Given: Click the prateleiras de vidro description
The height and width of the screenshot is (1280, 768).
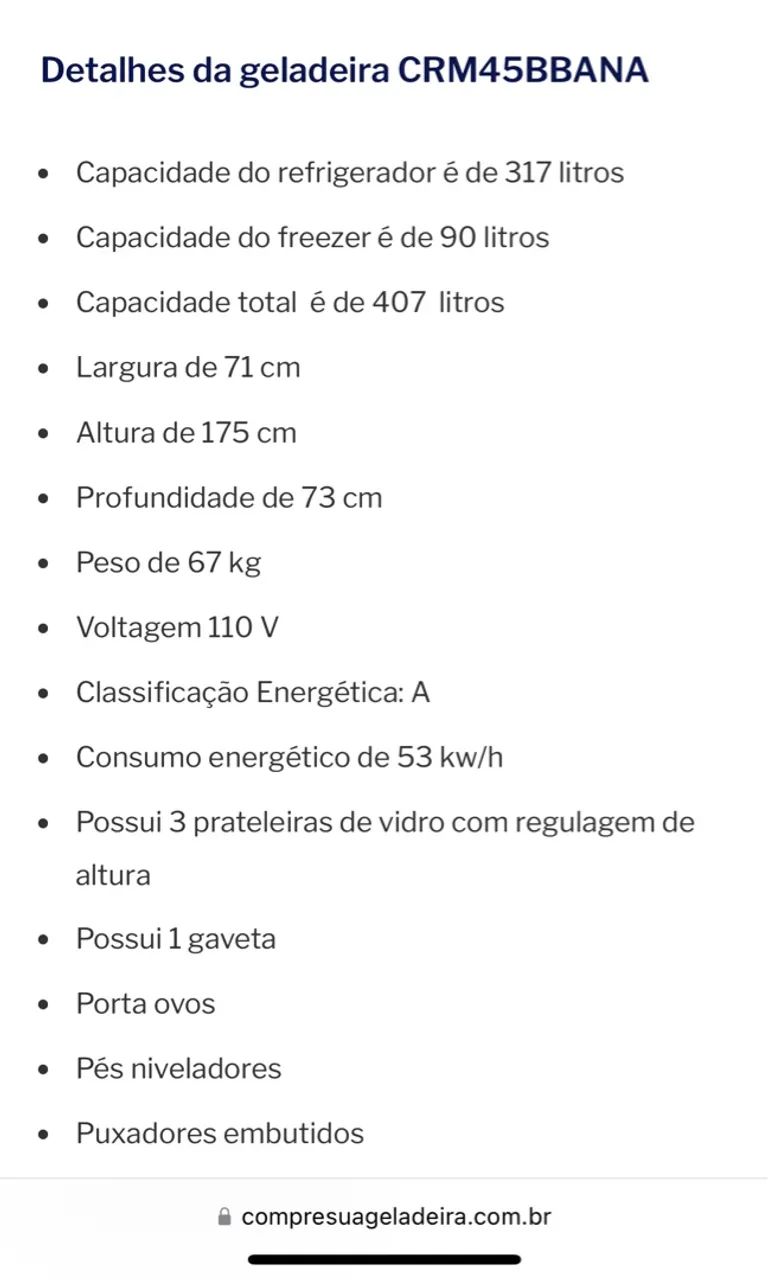Looking at the screenshot, I should 384,822.
